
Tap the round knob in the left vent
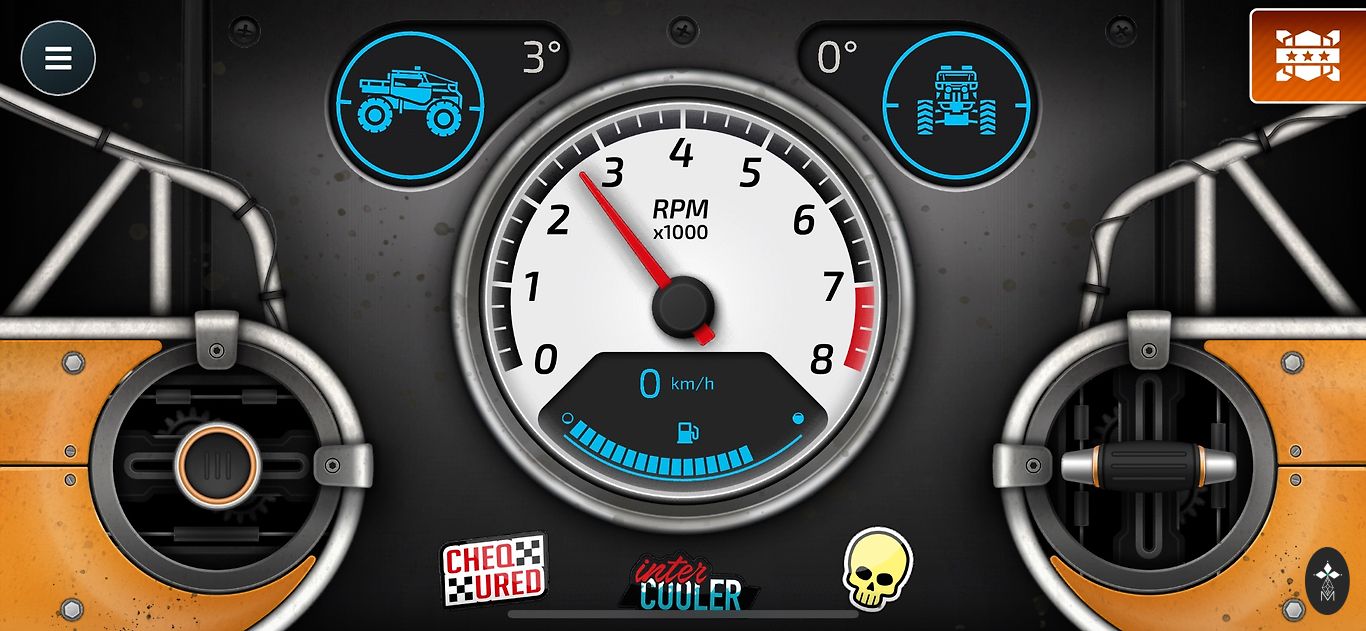pos(218,466)
